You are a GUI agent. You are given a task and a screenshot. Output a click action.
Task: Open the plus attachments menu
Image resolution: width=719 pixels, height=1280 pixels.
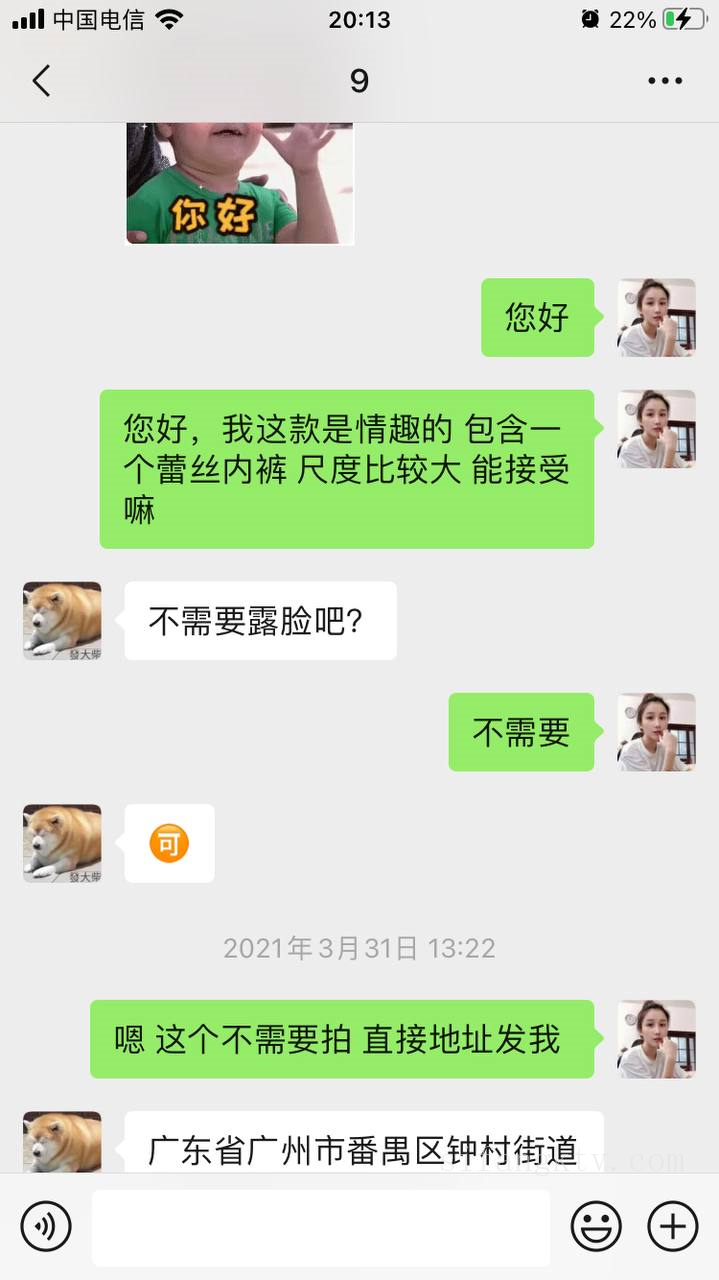pyautogui.click(x=672, y=1226)
